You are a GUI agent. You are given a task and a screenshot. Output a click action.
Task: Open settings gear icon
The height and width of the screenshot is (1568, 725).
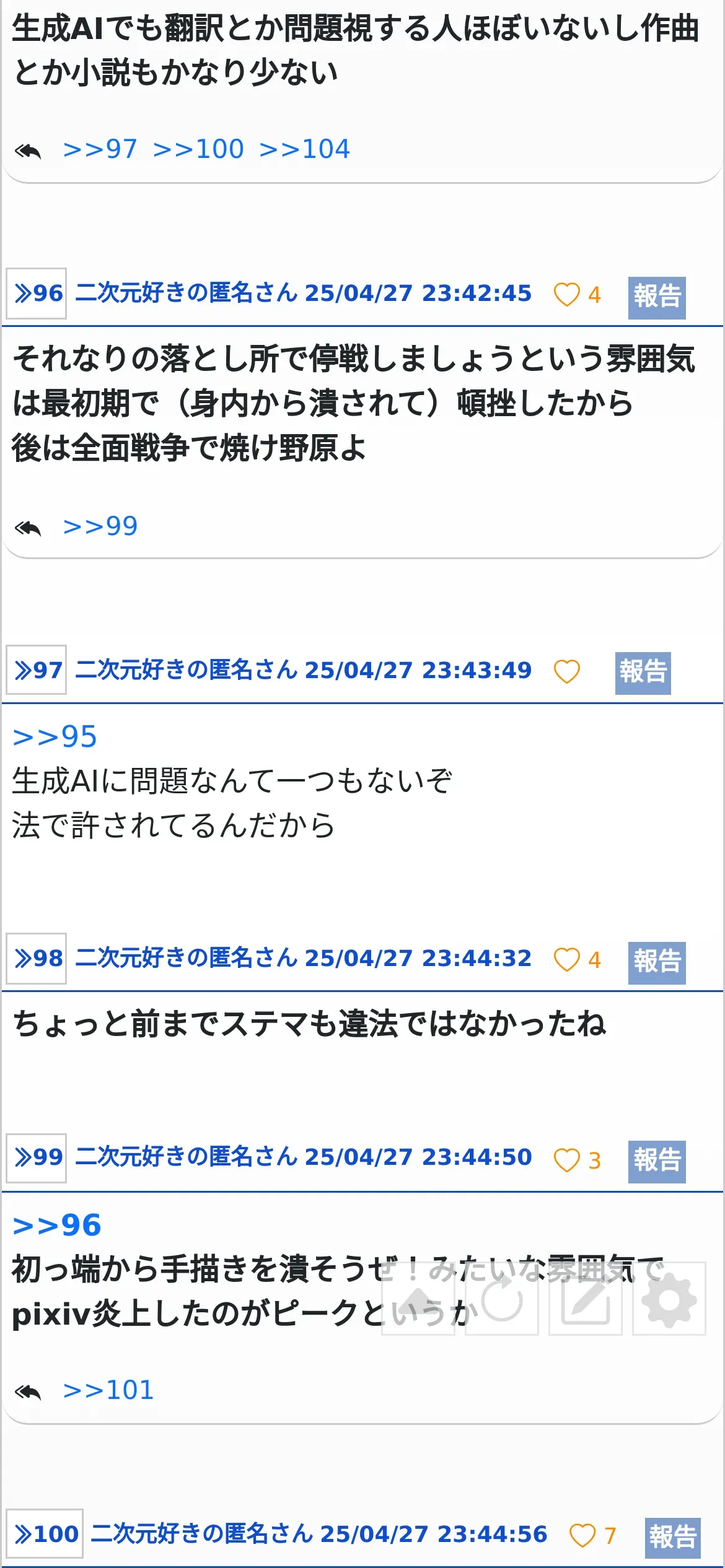tap(669, 1299)
